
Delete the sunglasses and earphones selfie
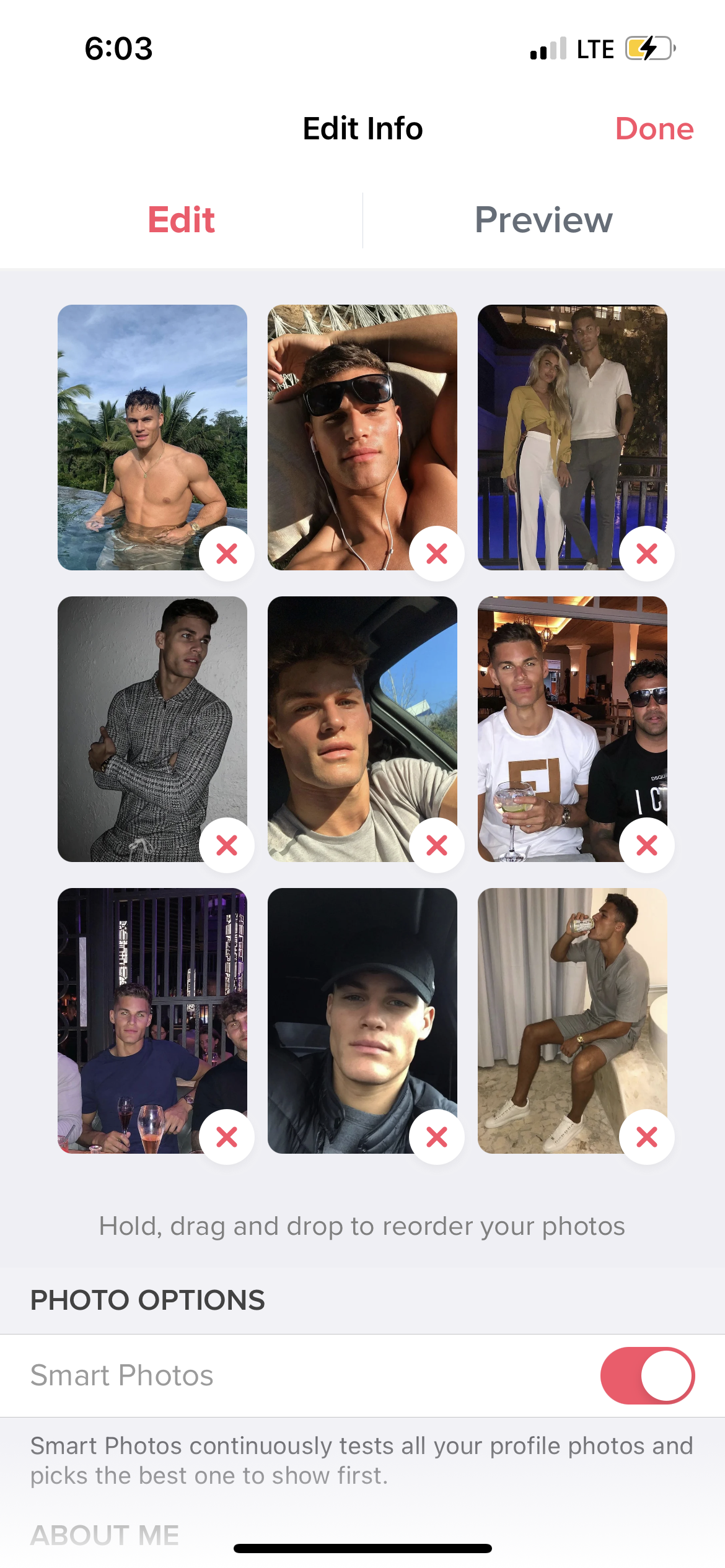pyautogui.click(x=437, y=554)
